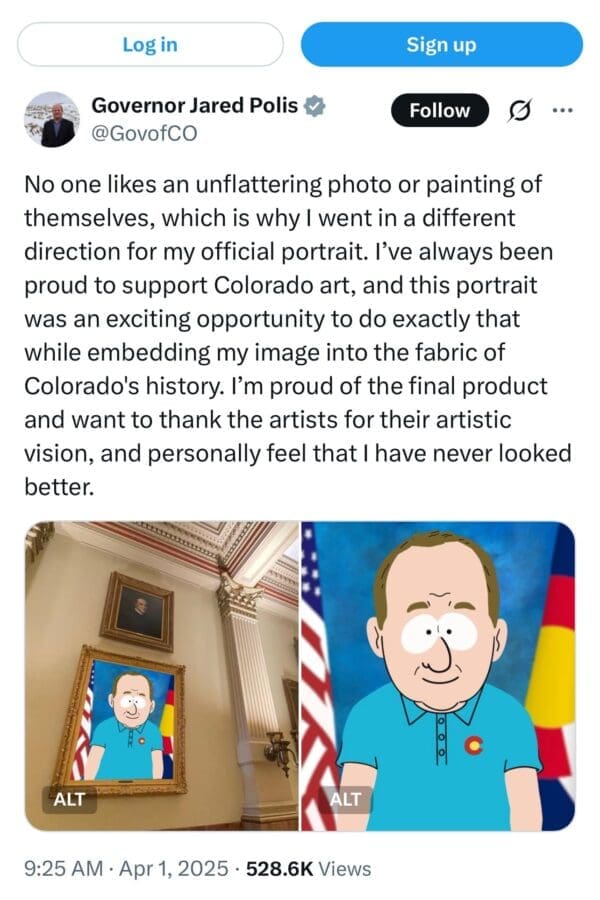Screen dimensions: 600x900
Task: Open the three-dot more options menu
Action: (563, 111)
